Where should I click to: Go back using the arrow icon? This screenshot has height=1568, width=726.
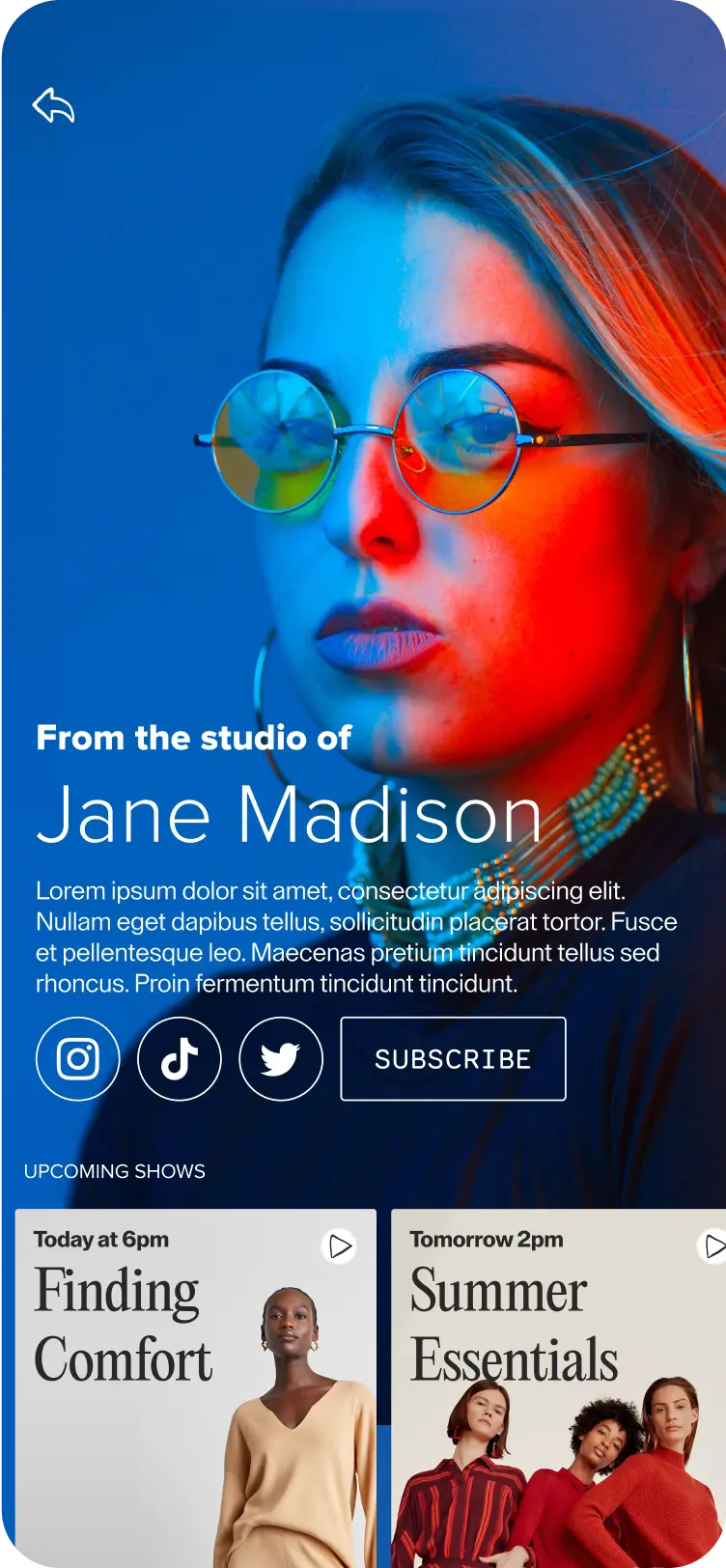[53, 105]
